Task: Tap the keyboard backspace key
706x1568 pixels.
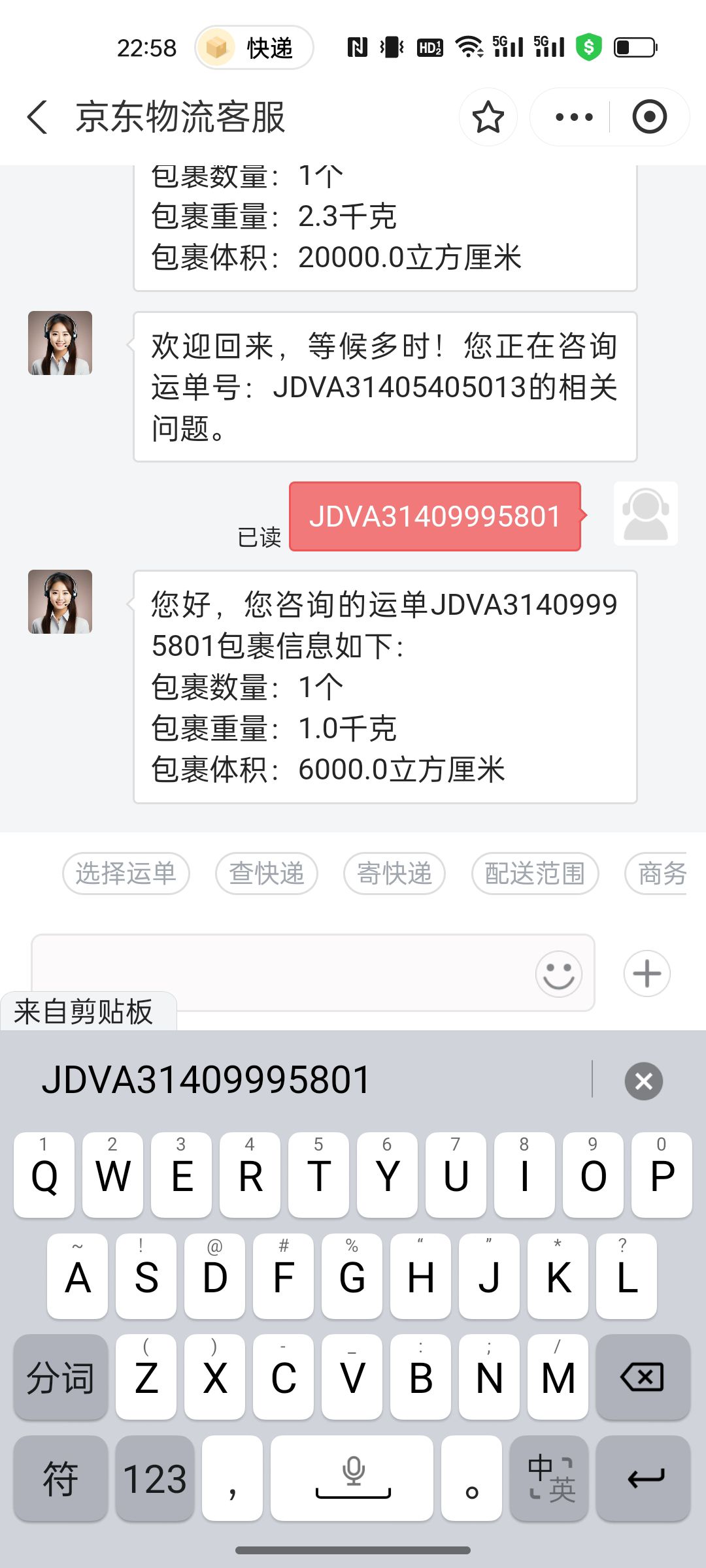Action: 643,1377
